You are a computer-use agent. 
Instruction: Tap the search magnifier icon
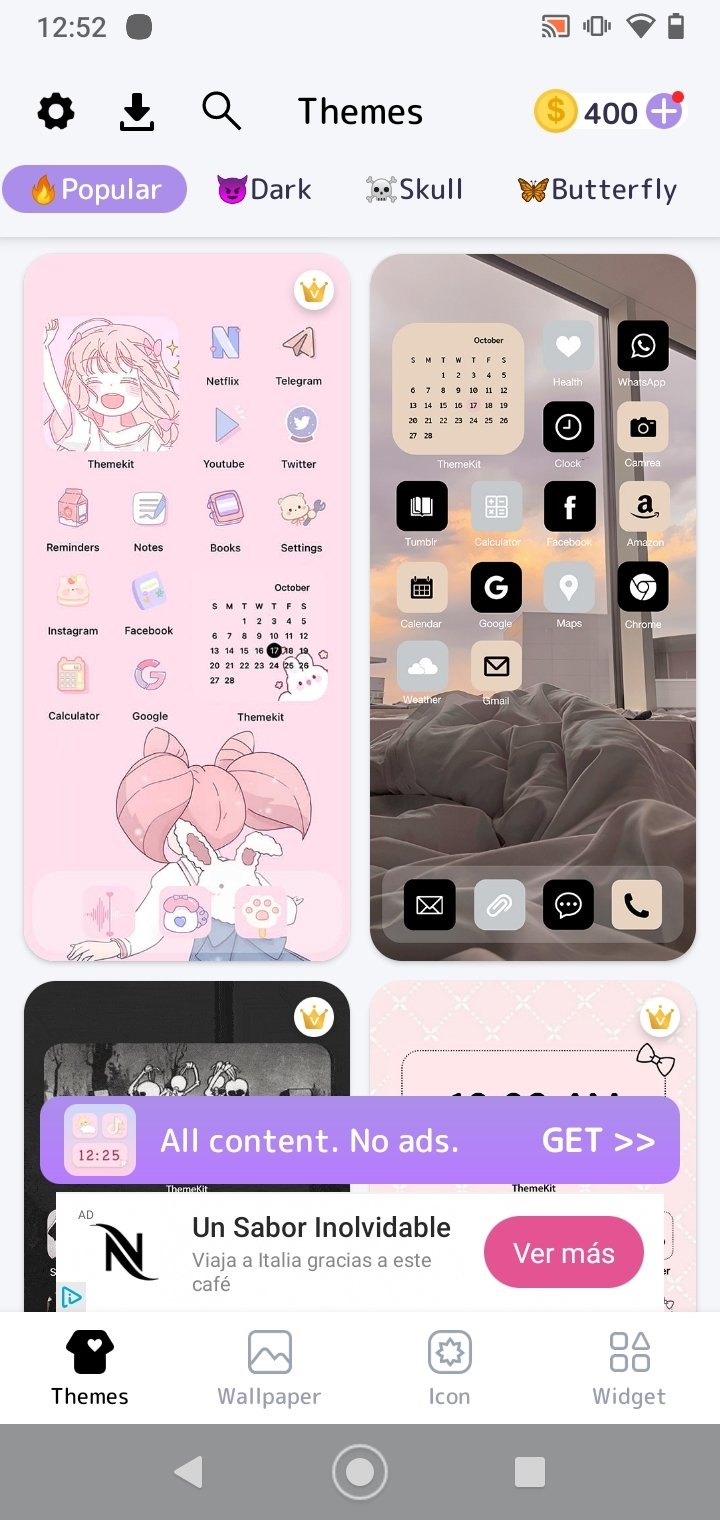[x=221, y=111]
